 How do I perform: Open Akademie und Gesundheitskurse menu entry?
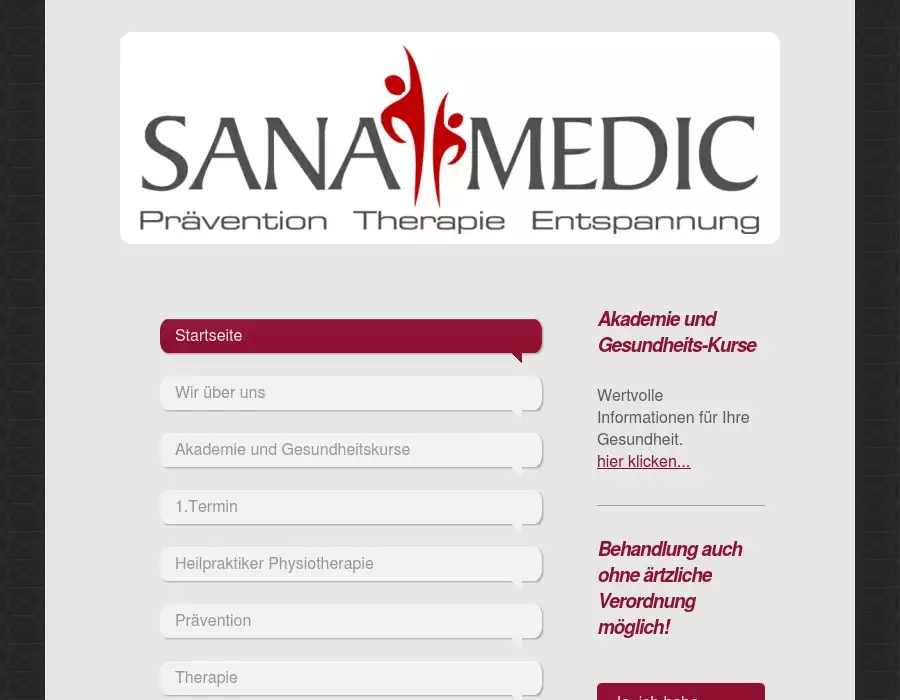tap(350, 450)
